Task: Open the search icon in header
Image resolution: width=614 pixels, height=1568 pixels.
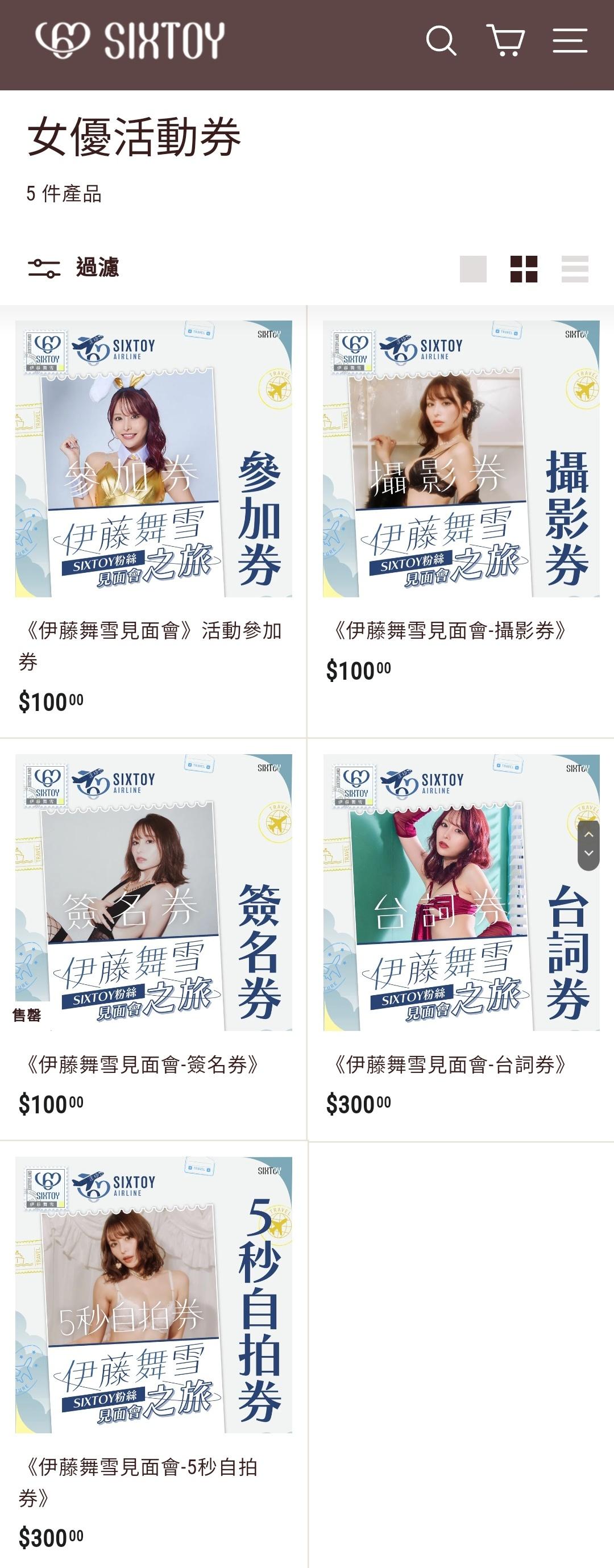Action: tap(441, 41)
